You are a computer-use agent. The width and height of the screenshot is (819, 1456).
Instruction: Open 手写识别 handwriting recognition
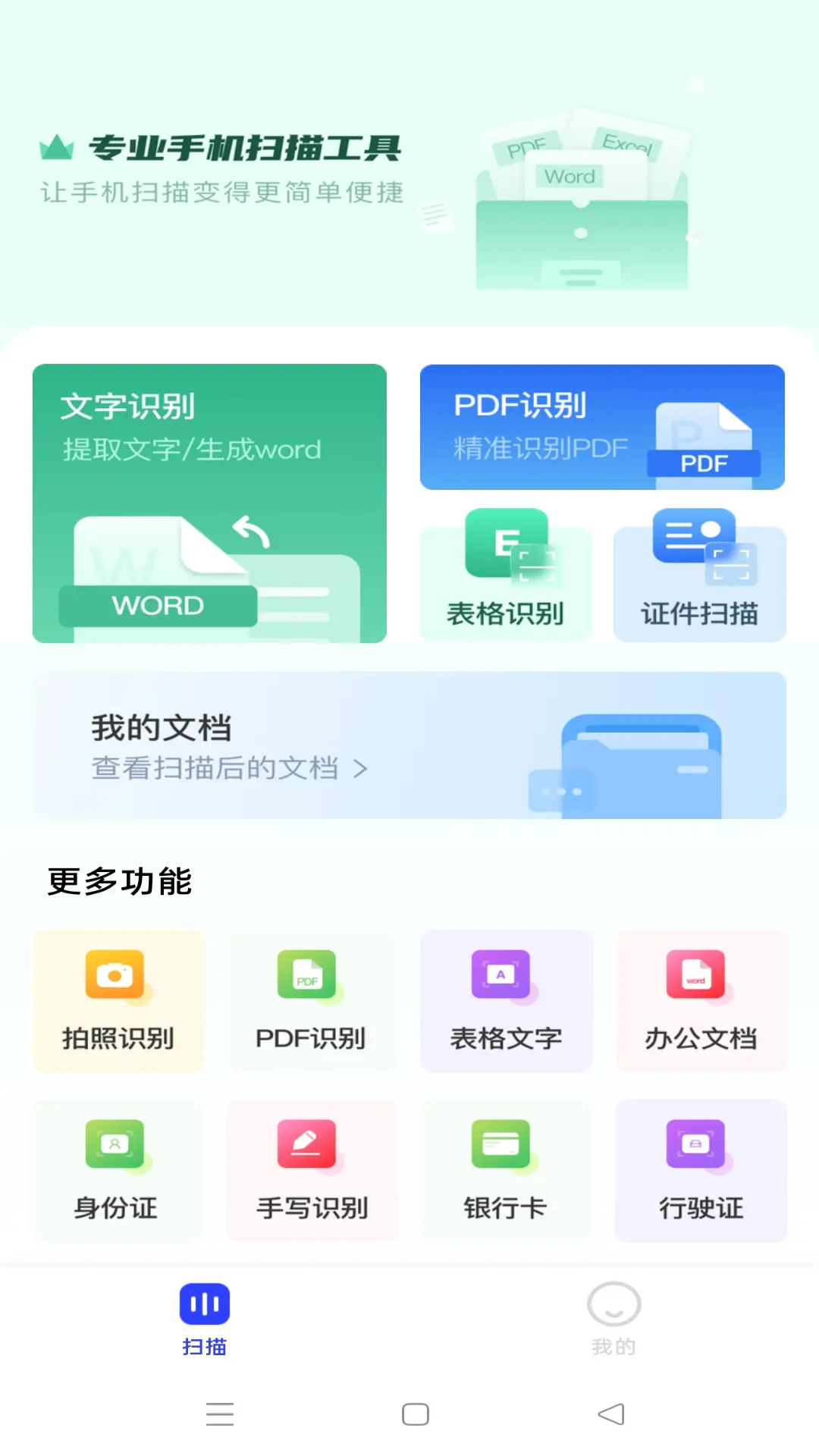(312, 1170)
